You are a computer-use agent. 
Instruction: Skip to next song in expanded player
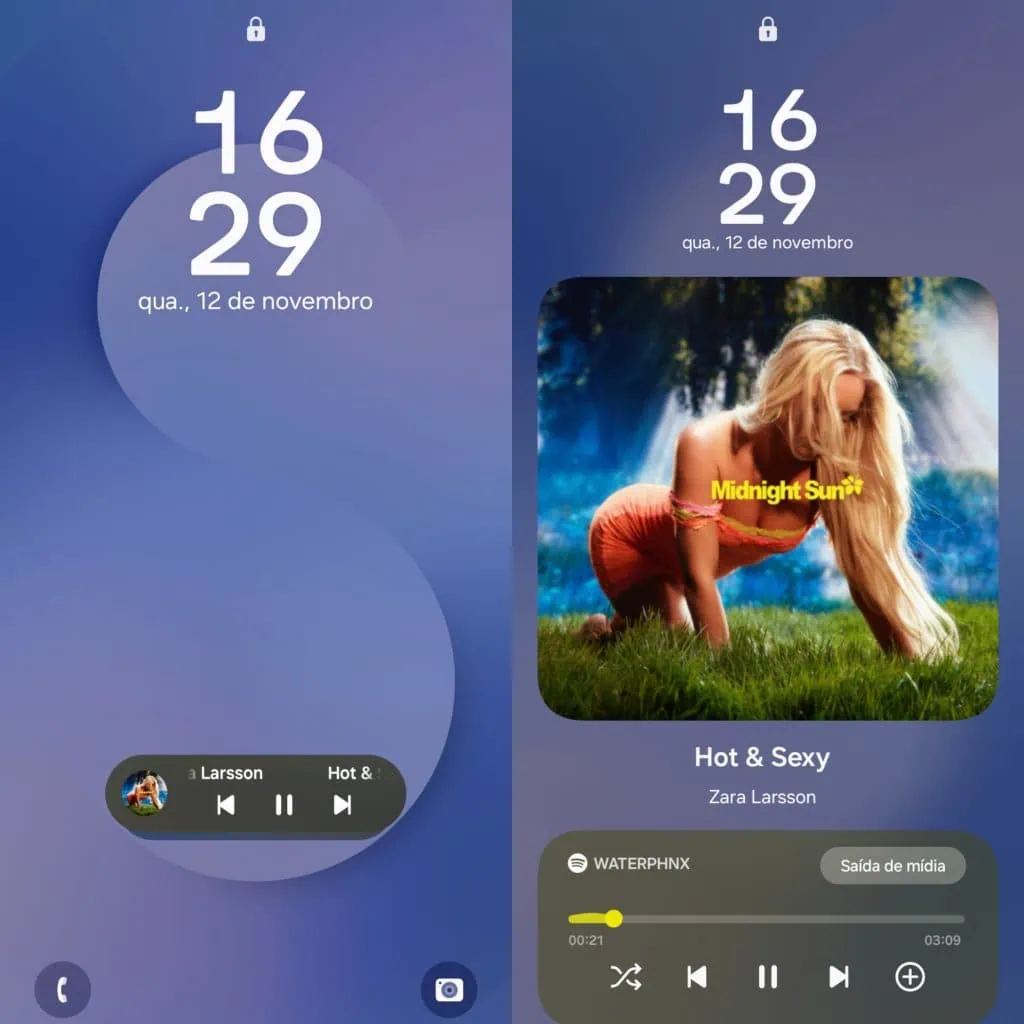point(839,977)
